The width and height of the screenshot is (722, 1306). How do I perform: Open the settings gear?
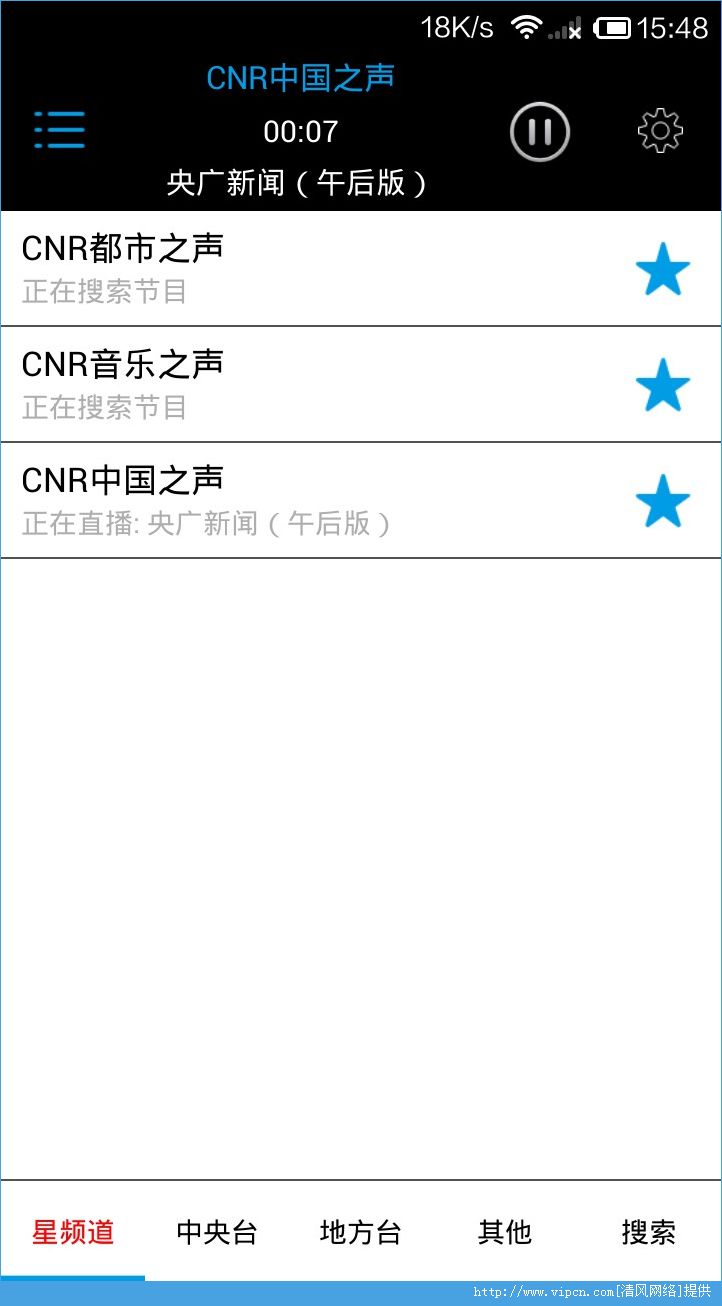click(x=659, y=131)
